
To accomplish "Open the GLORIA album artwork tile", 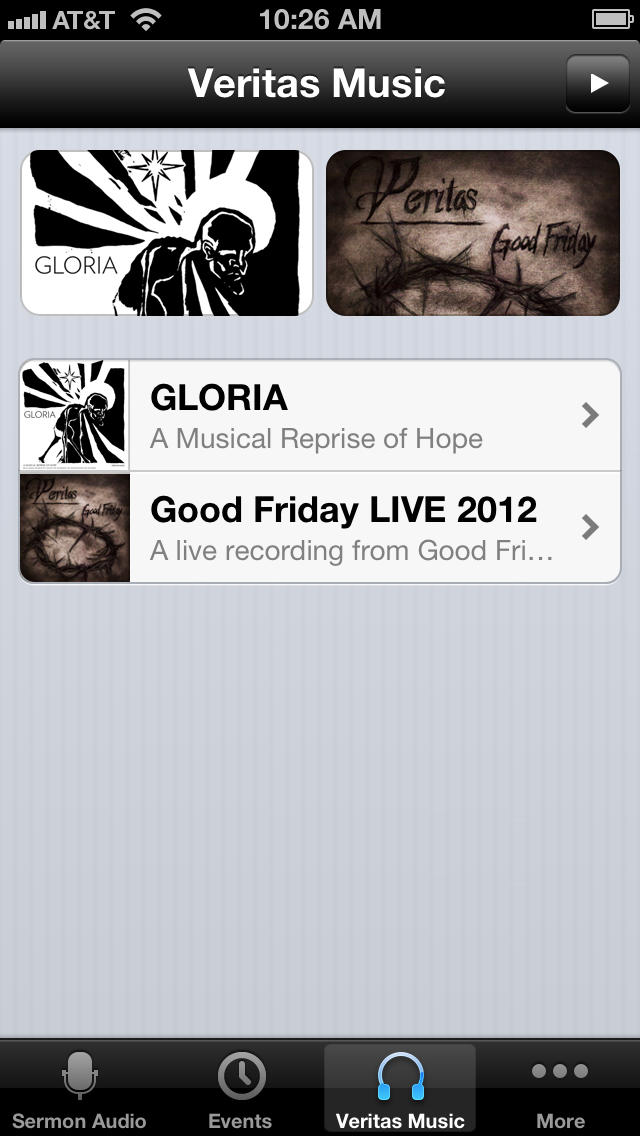I will [167, 233].
